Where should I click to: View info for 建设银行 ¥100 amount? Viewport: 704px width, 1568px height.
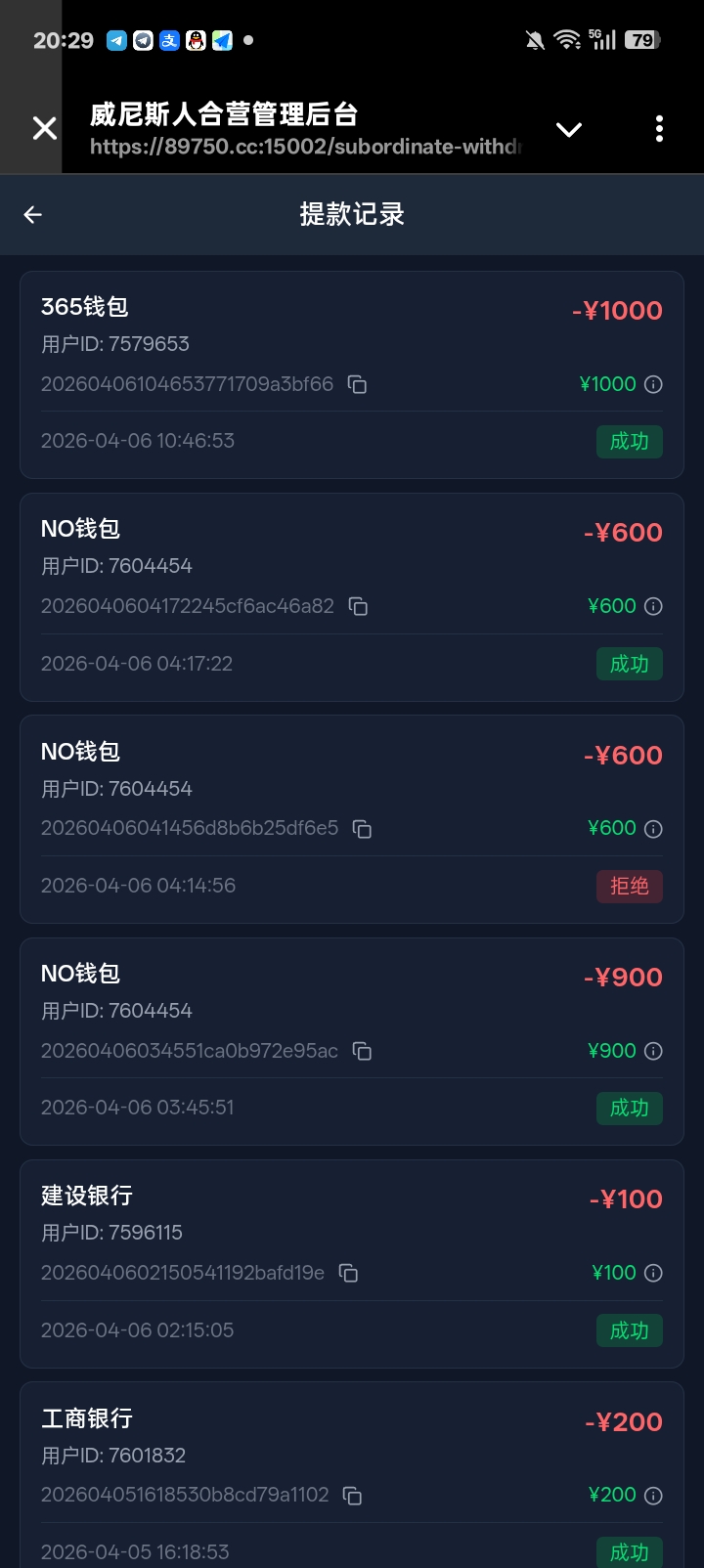click(x=654, y=1273)
